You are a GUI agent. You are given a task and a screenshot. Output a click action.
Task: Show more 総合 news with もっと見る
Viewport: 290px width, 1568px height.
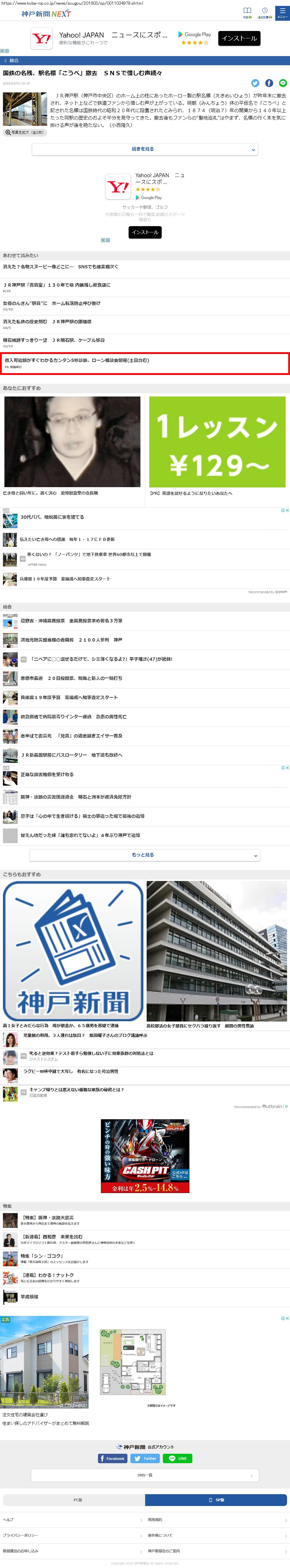145,855
